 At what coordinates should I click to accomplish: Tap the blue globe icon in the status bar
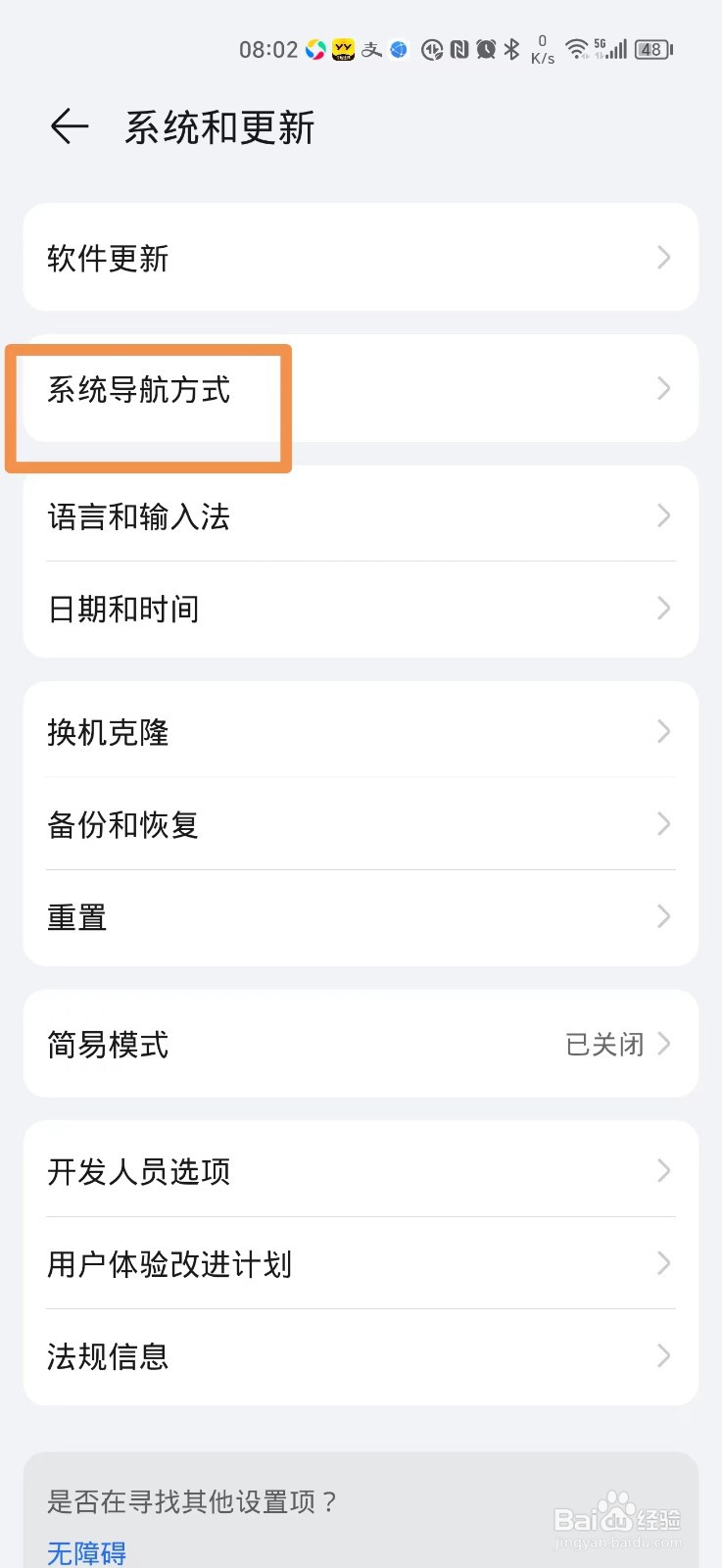(398, 47)
